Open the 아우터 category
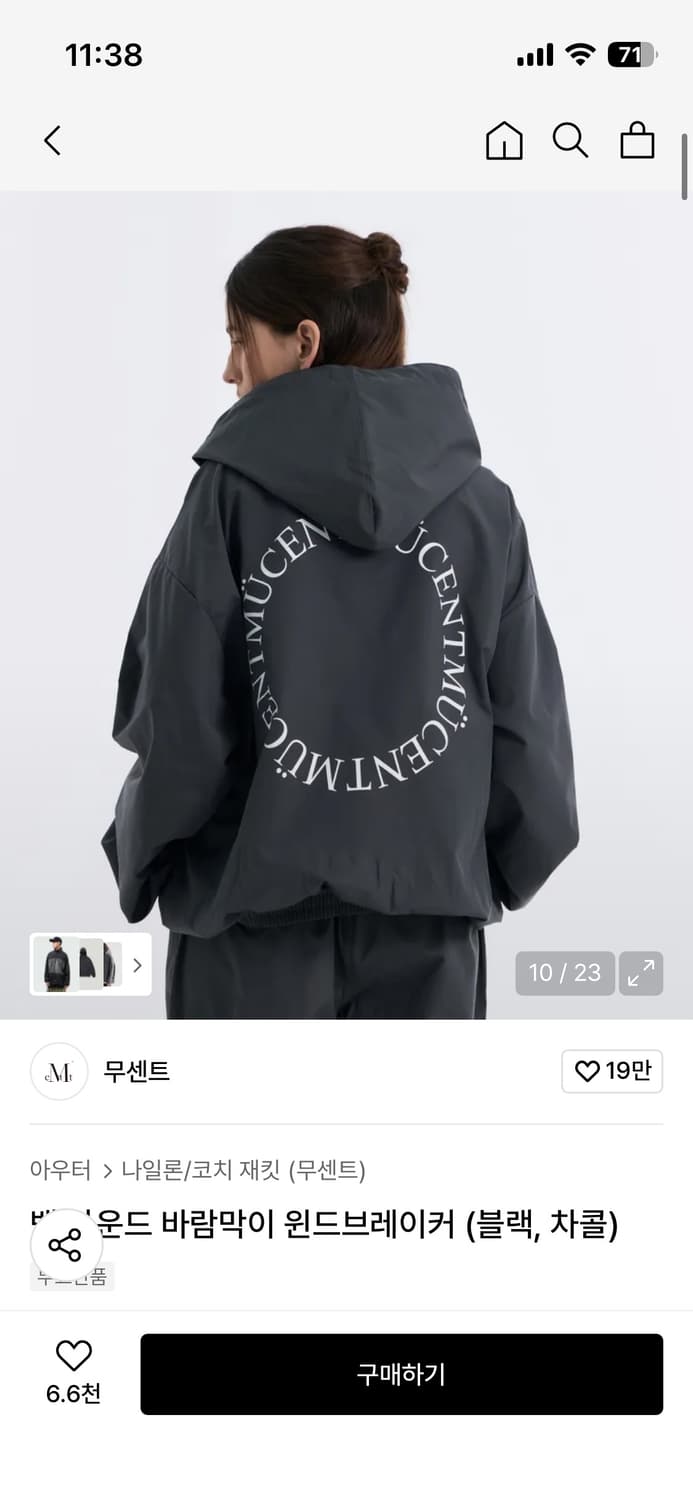 tap(60, 1169)
